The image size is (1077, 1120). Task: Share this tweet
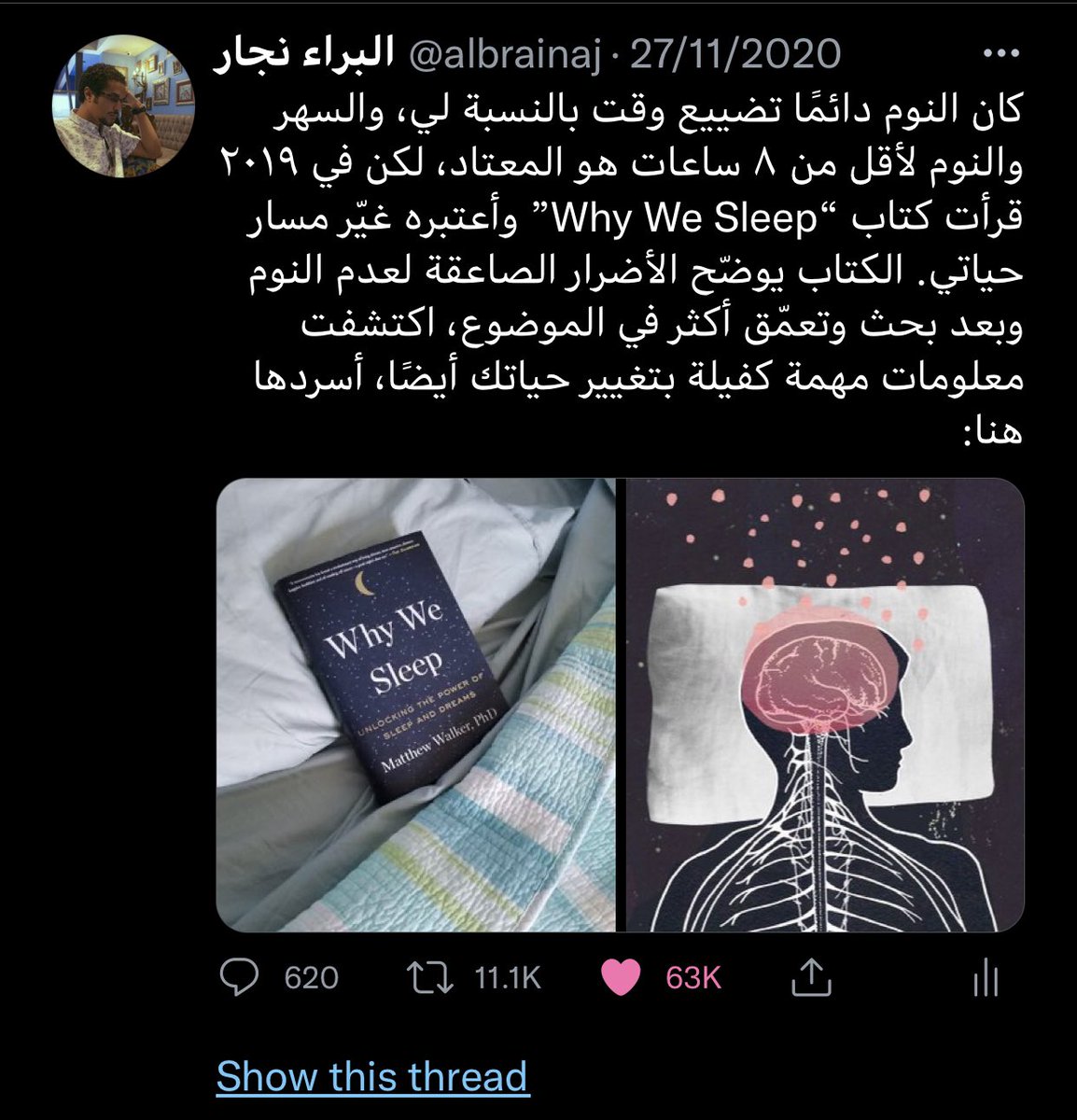(810, 977)
